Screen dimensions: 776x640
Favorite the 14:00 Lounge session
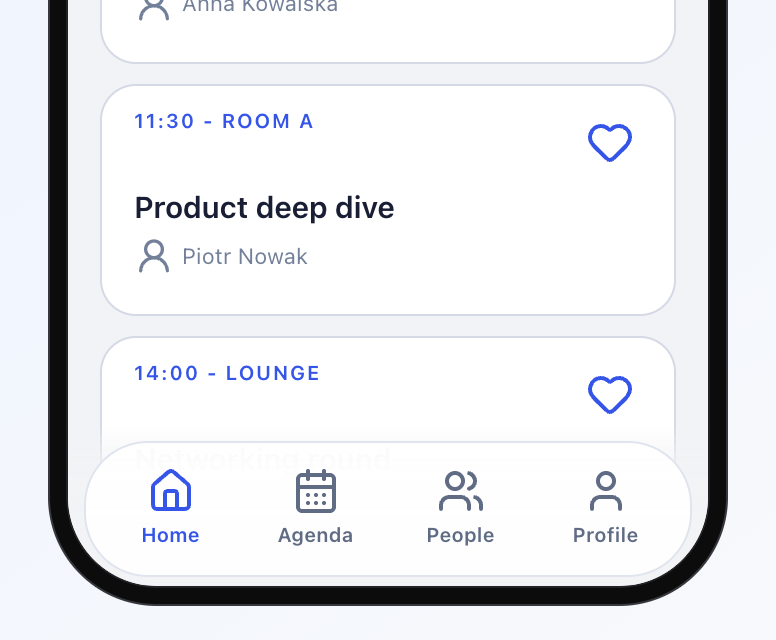[609, 395]
